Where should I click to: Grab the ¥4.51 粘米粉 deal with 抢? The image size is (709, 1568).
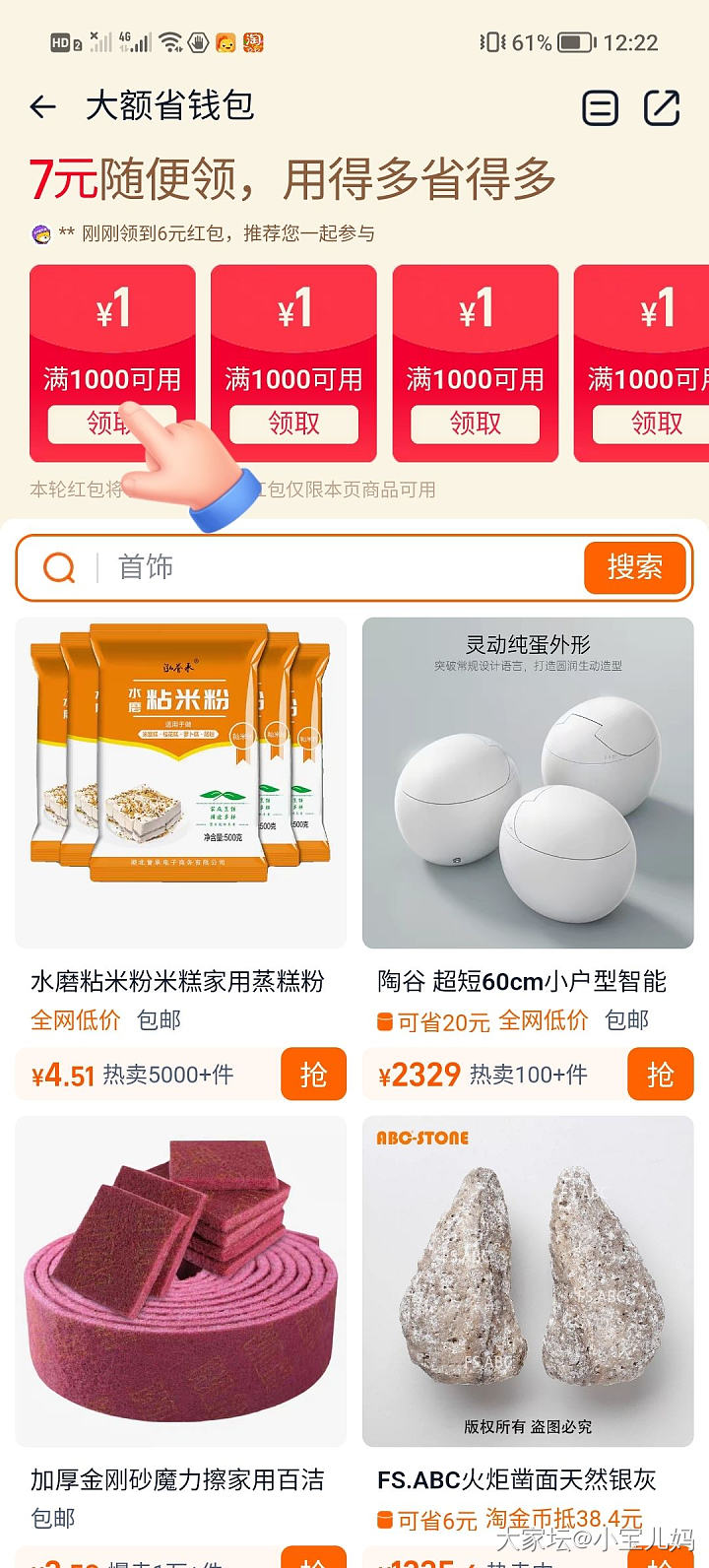pos(313,1074)
